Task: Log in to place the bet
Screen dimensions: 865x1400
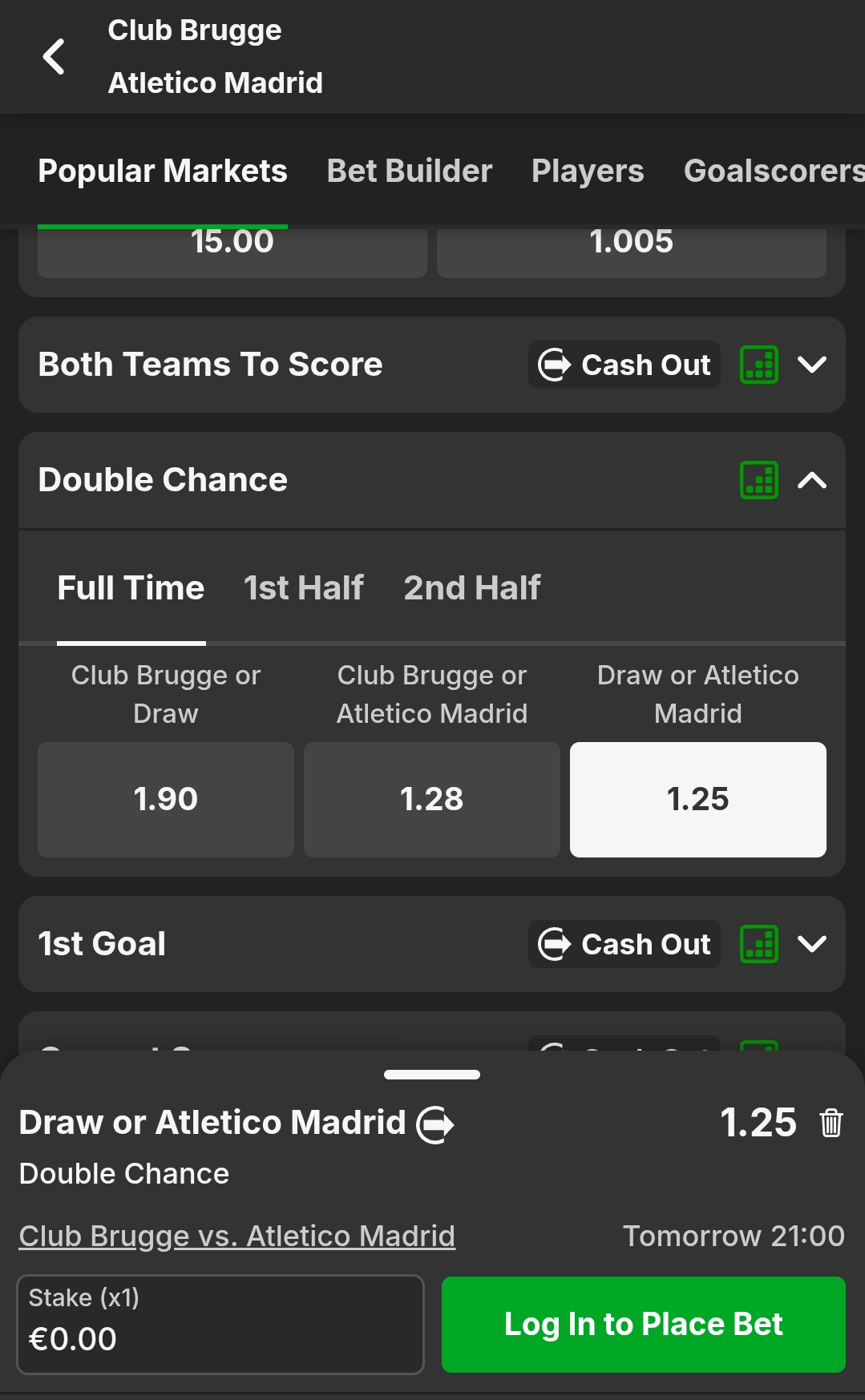Action: [643, 1324]
